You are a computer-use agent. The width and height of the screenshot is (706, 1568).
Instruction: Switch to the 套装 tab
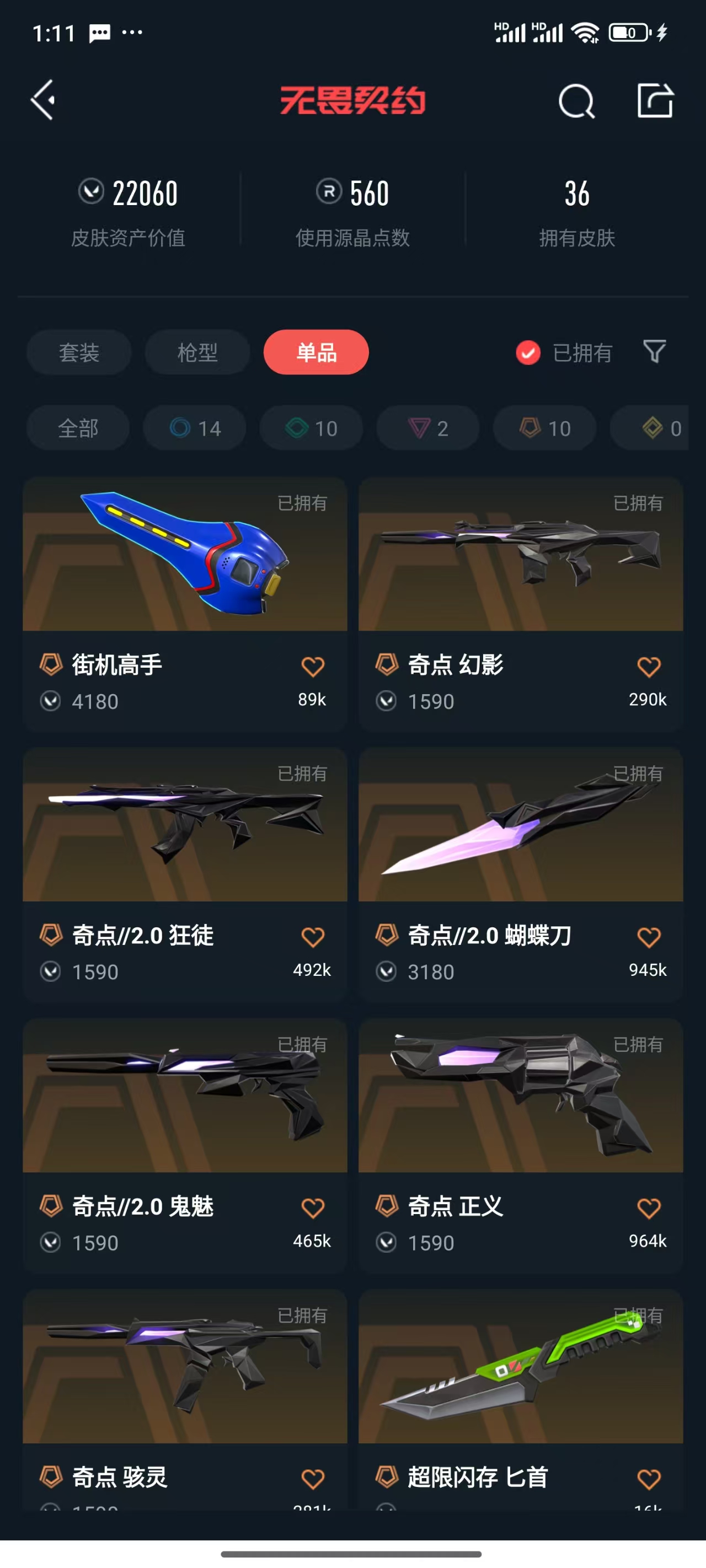[78, 352]
